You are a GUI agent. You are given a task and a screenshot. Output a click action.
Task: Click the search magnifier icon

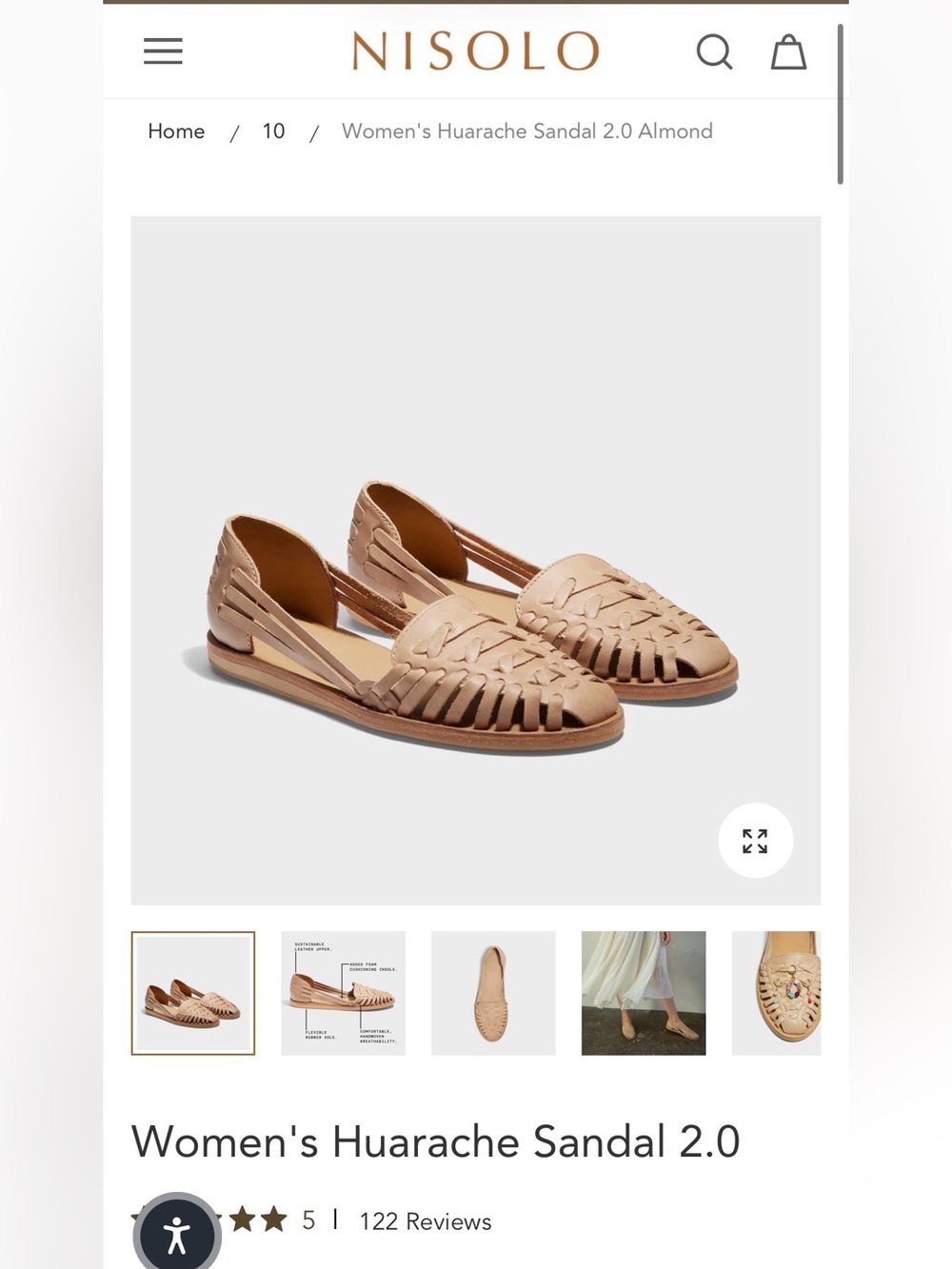point(714,52)
